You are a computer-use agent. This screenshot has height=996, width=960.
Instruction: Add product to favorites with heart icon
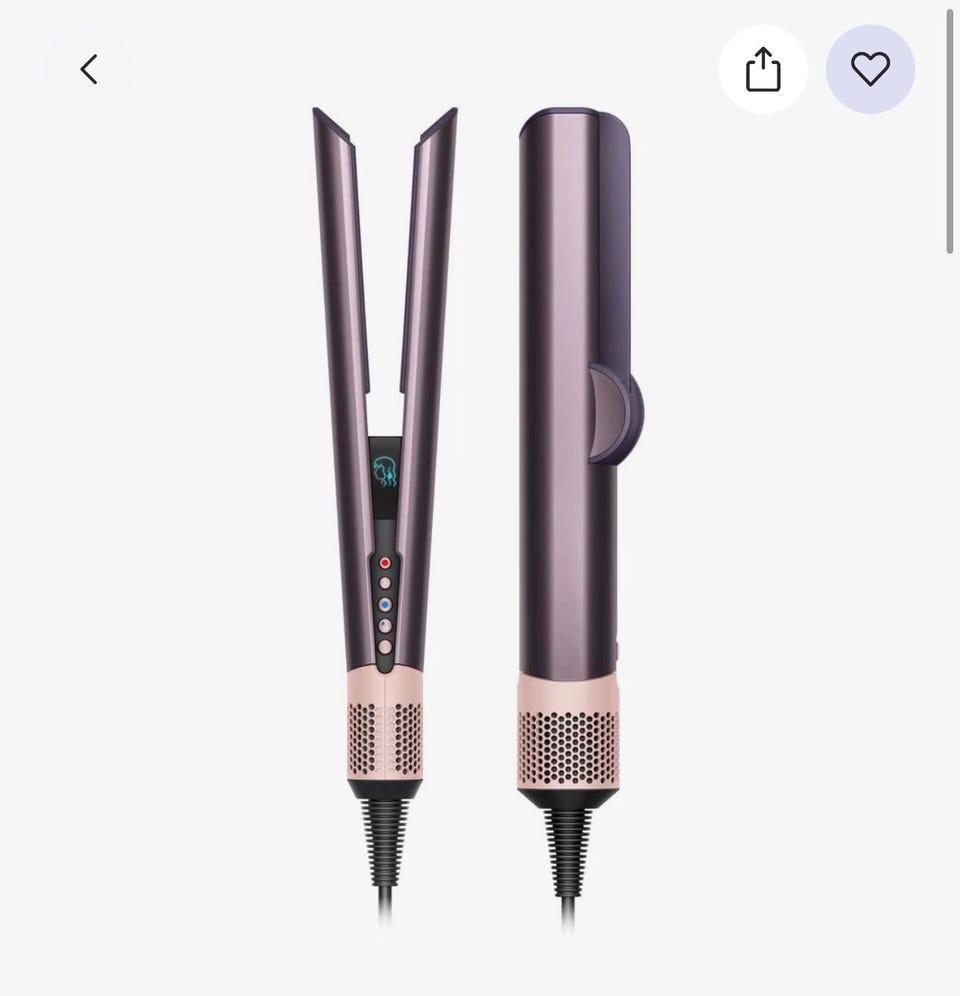click(x=870, y=69)
